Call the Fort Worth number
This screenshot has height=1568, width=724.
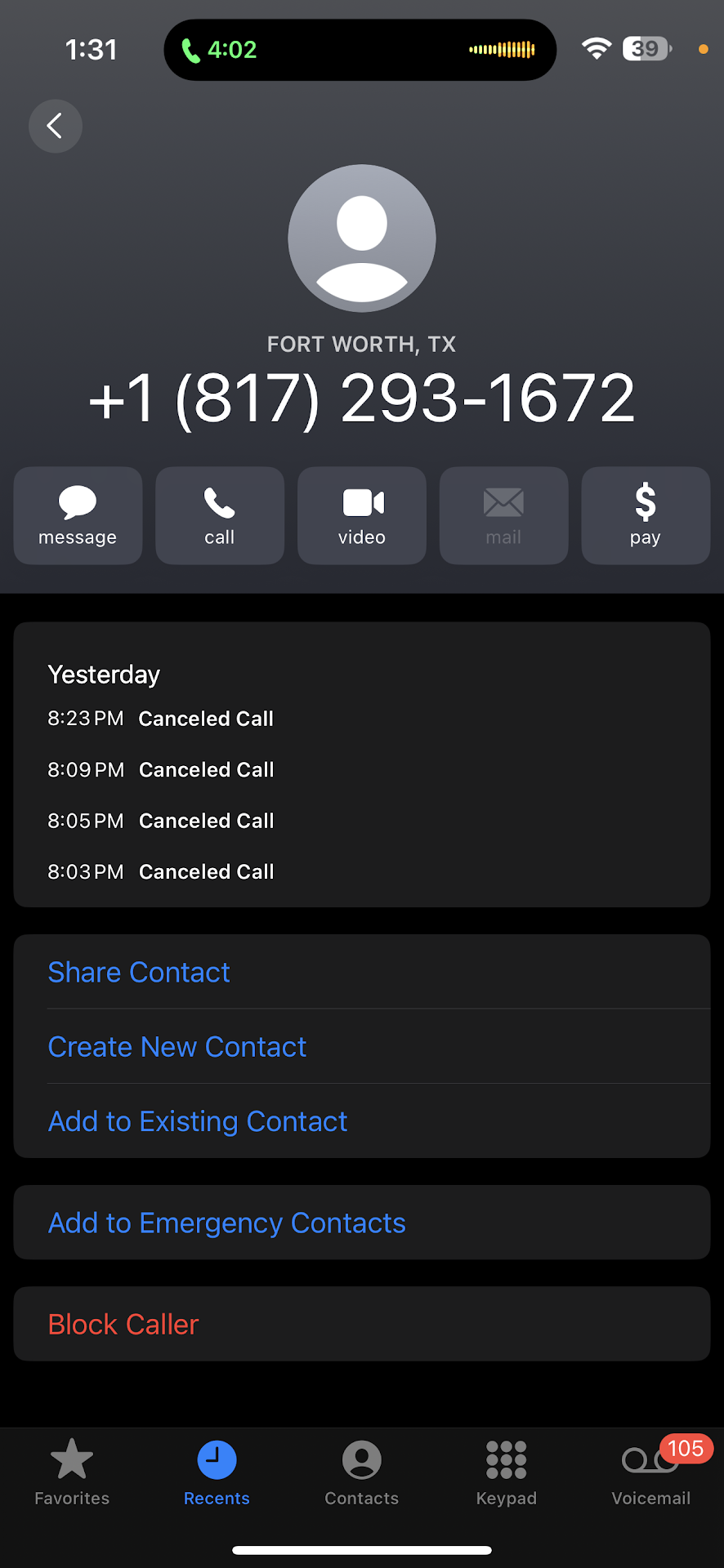tap(220, 515)
